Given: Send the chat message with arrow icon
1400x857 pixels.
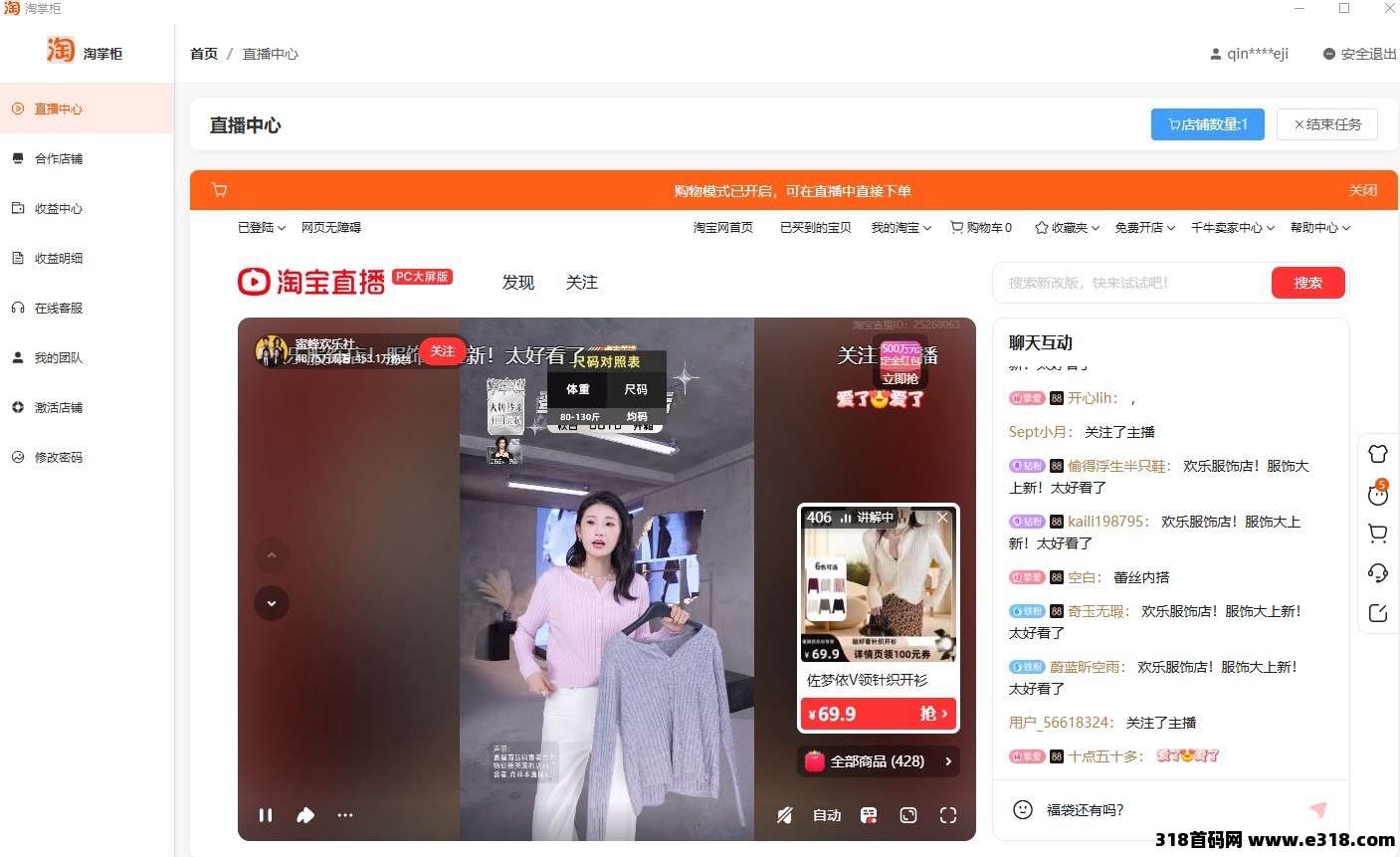Looking at the screenshot, I should coord(1318,809).
